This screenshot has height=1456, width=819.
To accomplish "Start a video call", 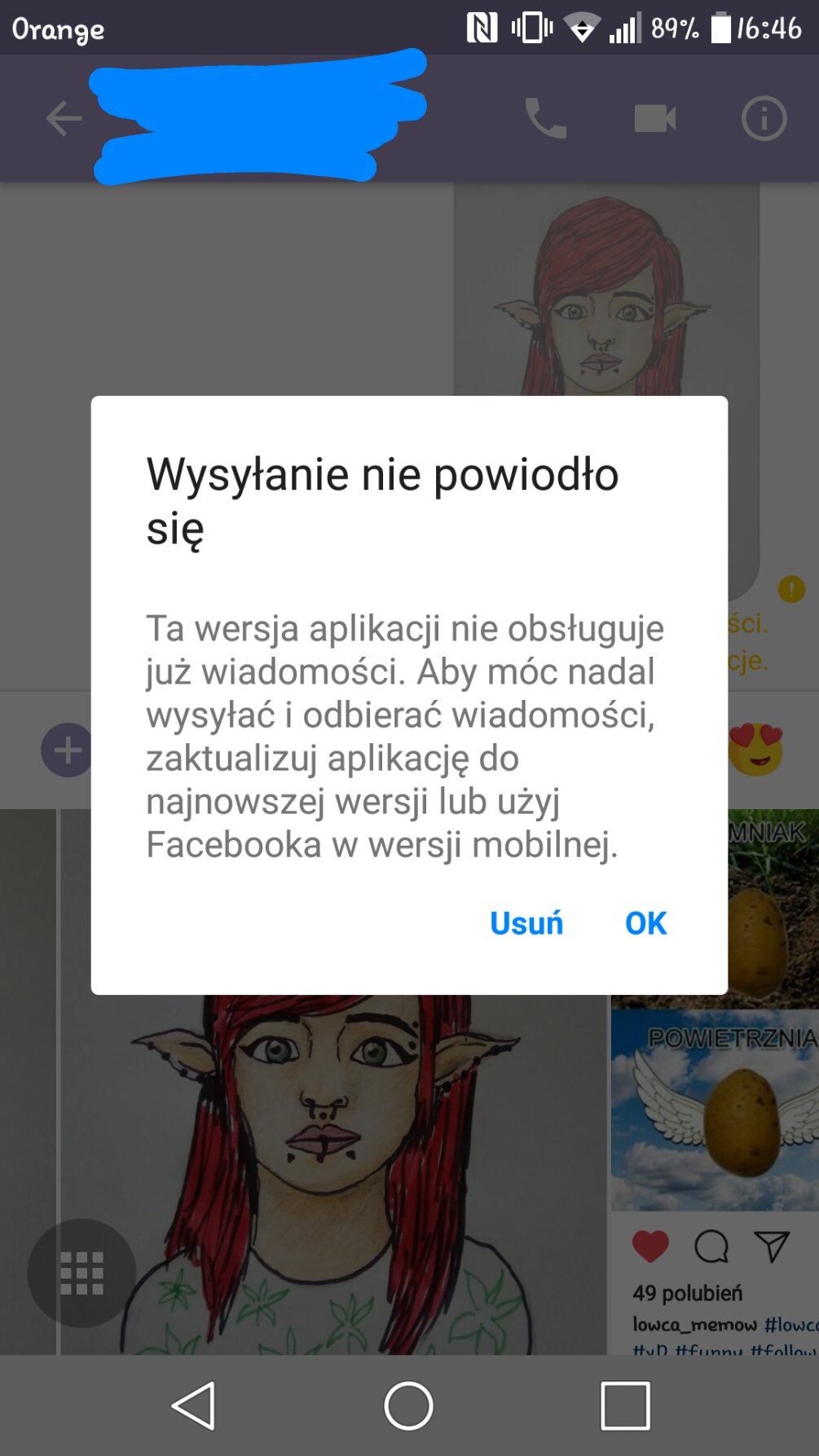I will [x=655, y=119].
